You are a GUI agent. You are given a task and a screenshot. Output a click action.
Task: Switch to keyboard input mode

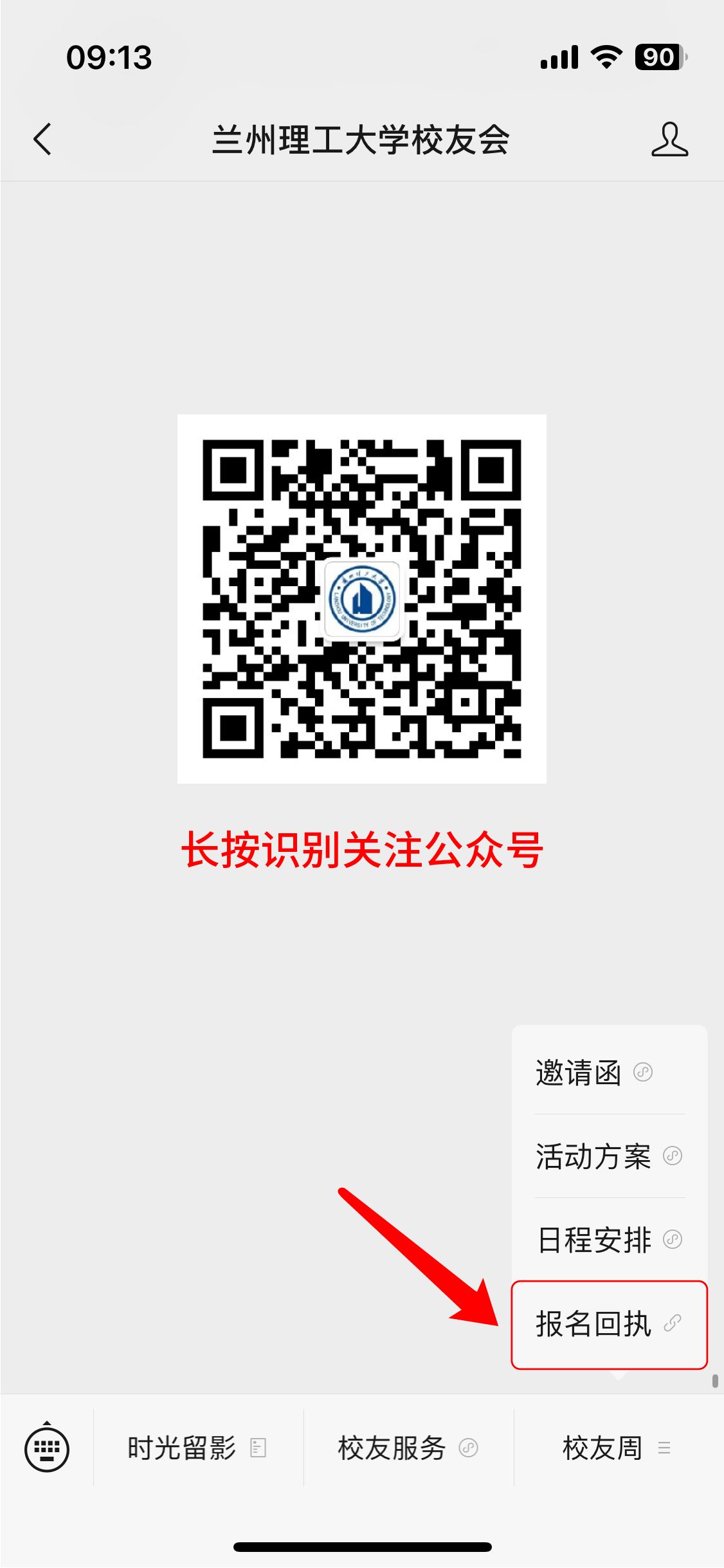click(x=46, y=1448)
